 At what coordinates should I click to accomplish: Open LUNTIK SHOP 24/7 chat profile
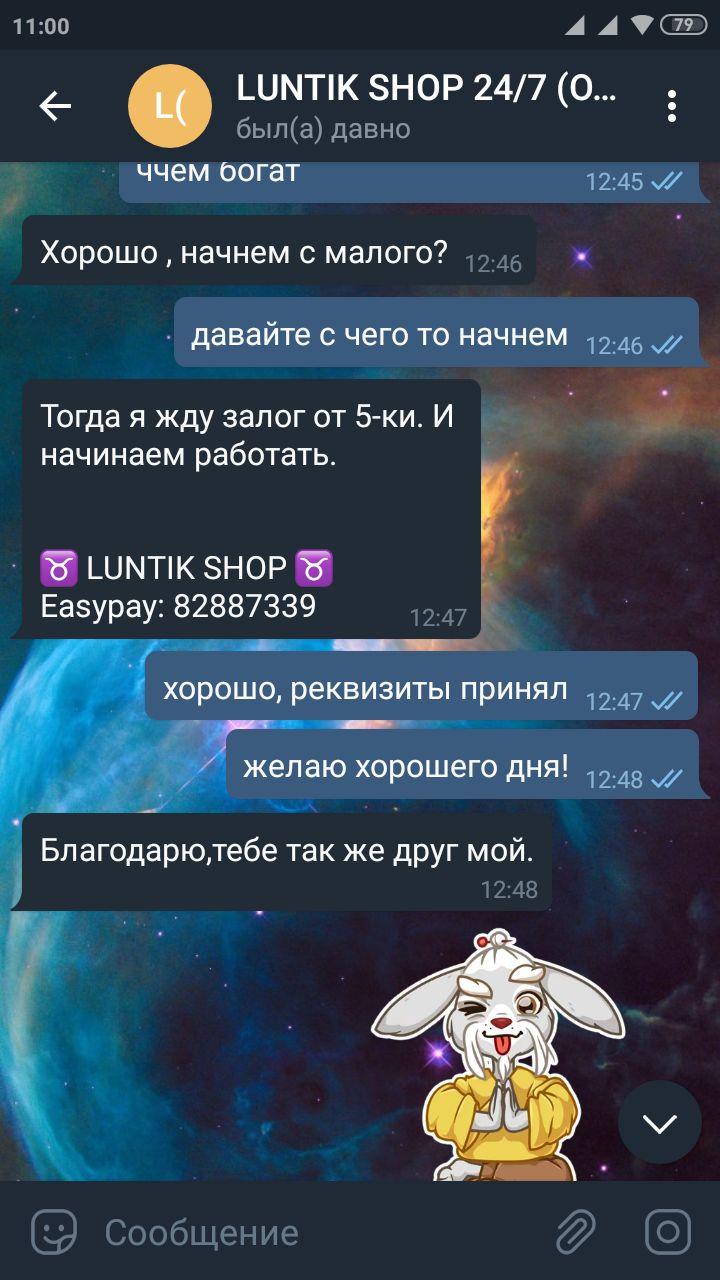tap(427, 106)
